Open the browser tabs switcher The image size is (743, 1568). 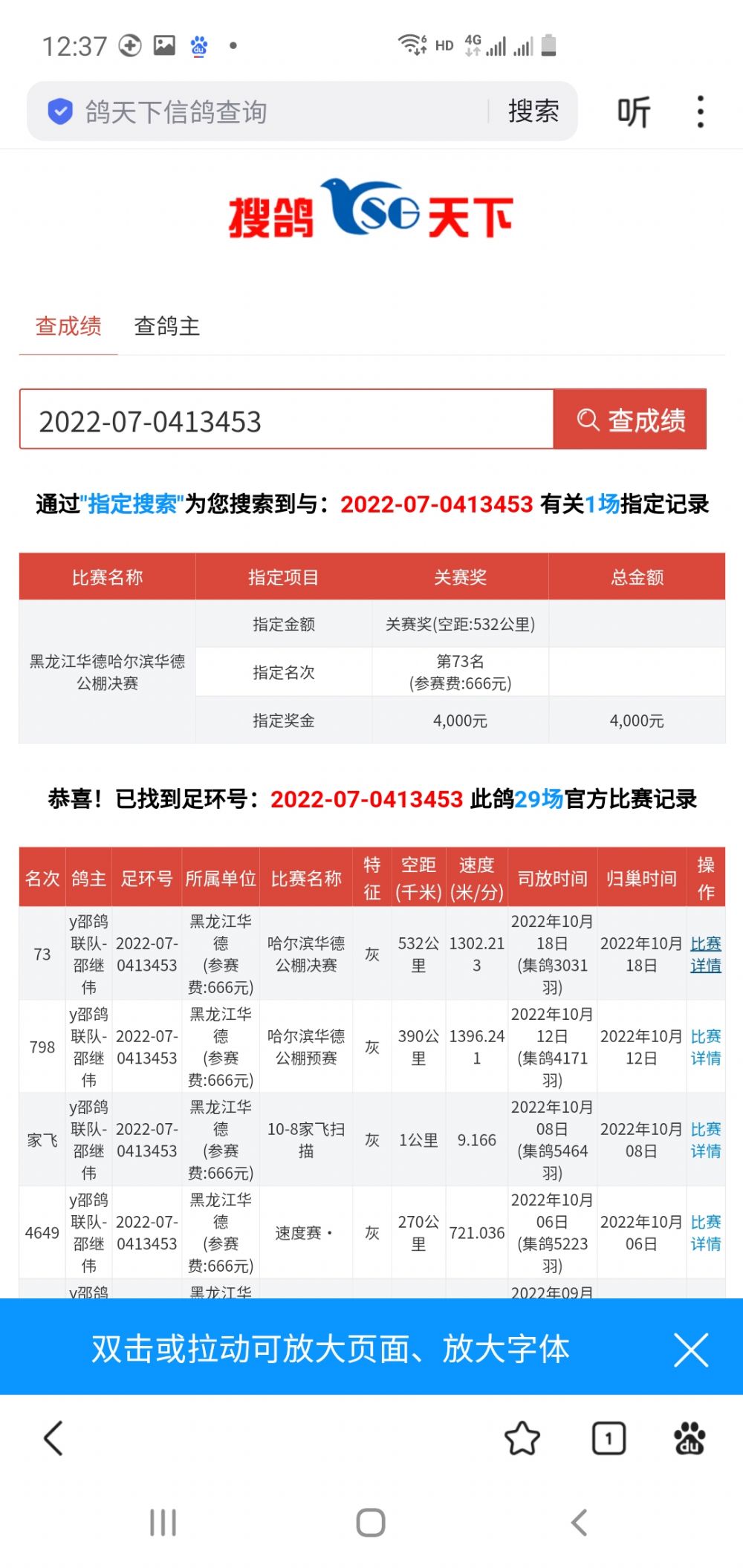(x=609, y=1439)
